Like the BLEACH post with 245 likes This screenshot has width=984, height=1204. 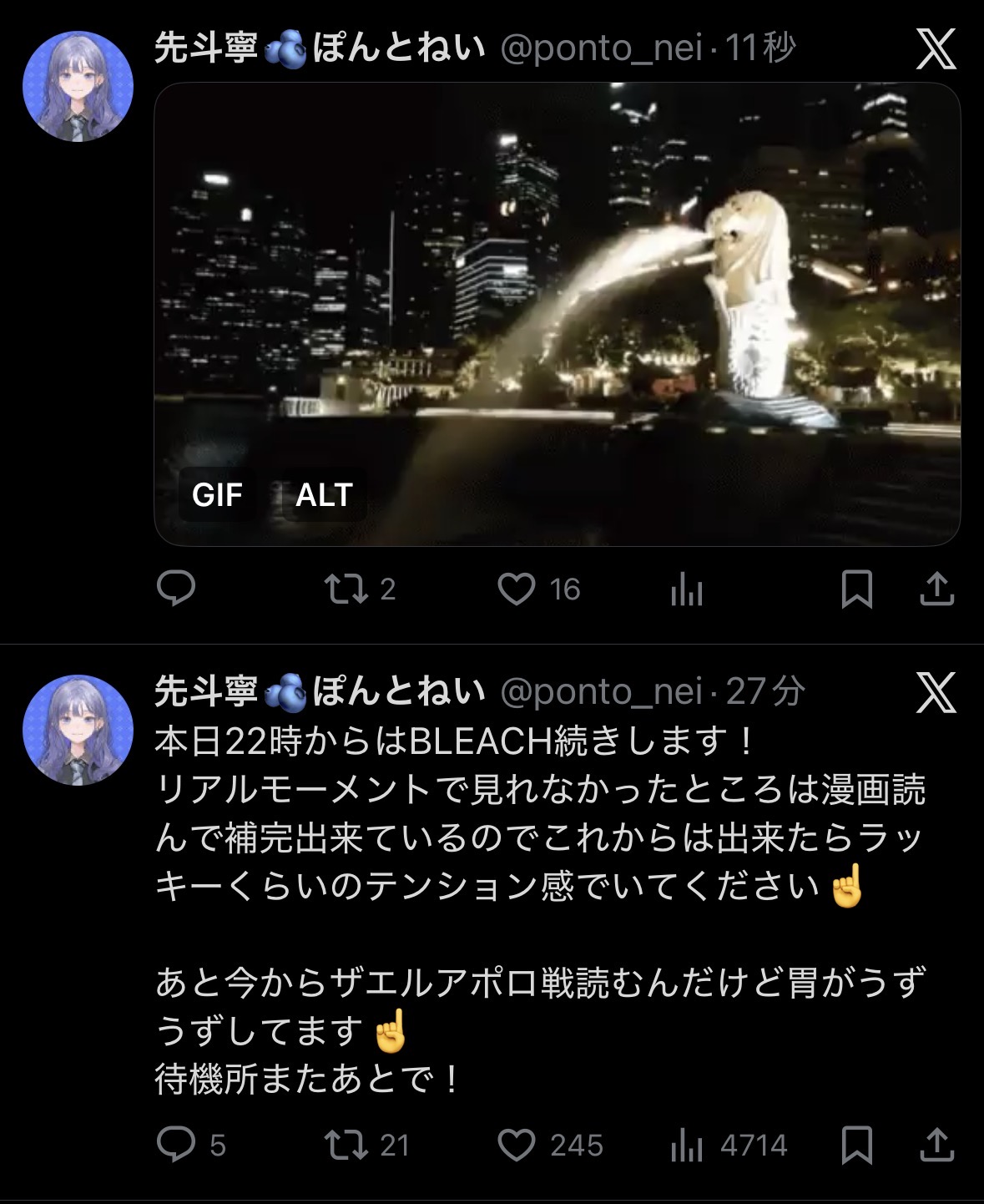[x=517, y=1145]
